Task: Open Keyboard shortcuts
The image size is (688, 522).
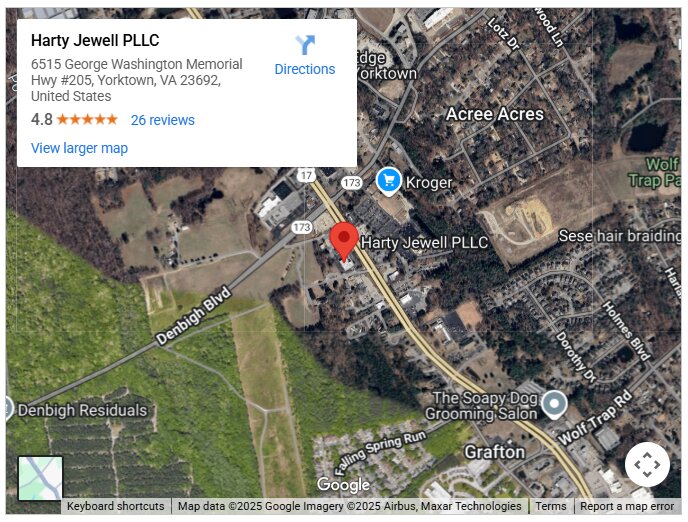Action: [115, 507]
